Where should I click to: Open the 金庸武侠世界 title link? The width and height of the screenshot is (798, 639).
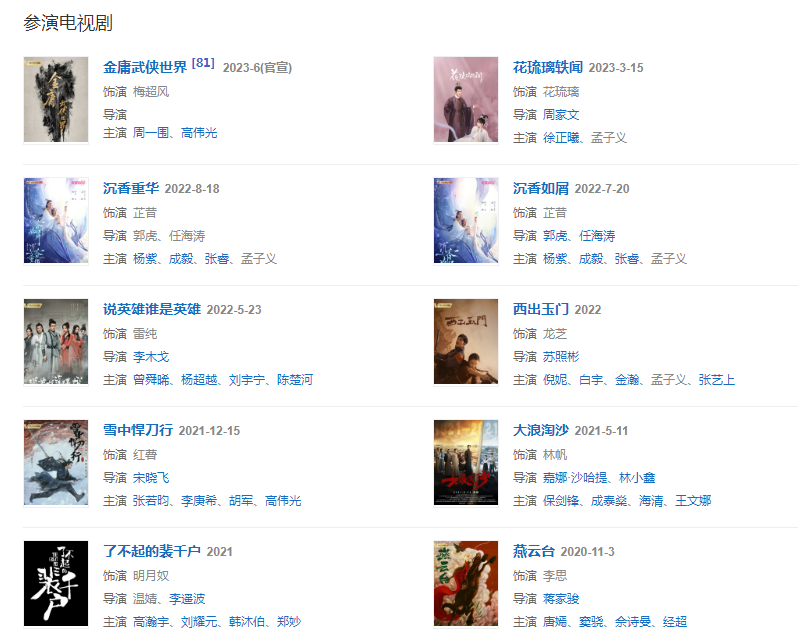pos(145,67)
